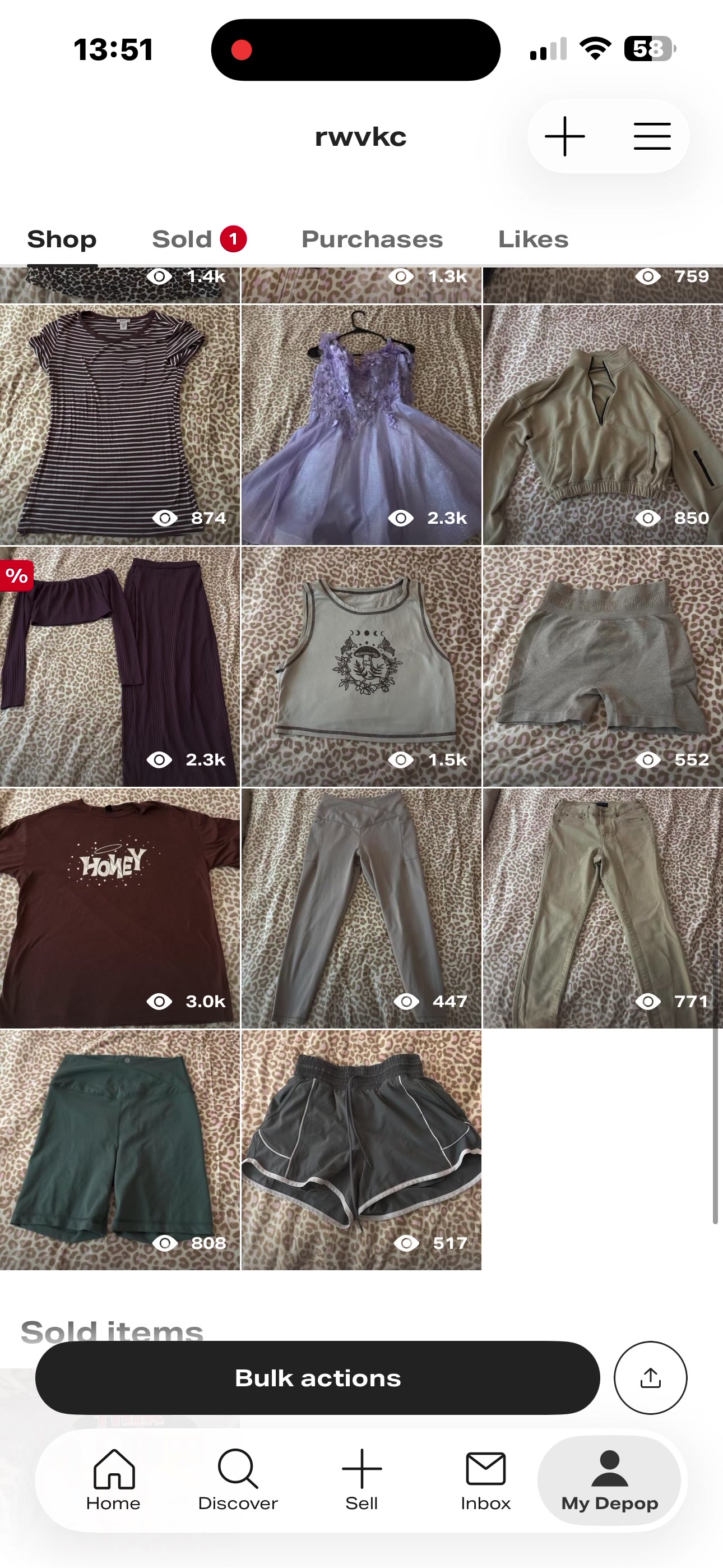Viewport: 723px width, 1568px height.
Task: Open the purple tulle dress listing
Action: tap(361, 425)
